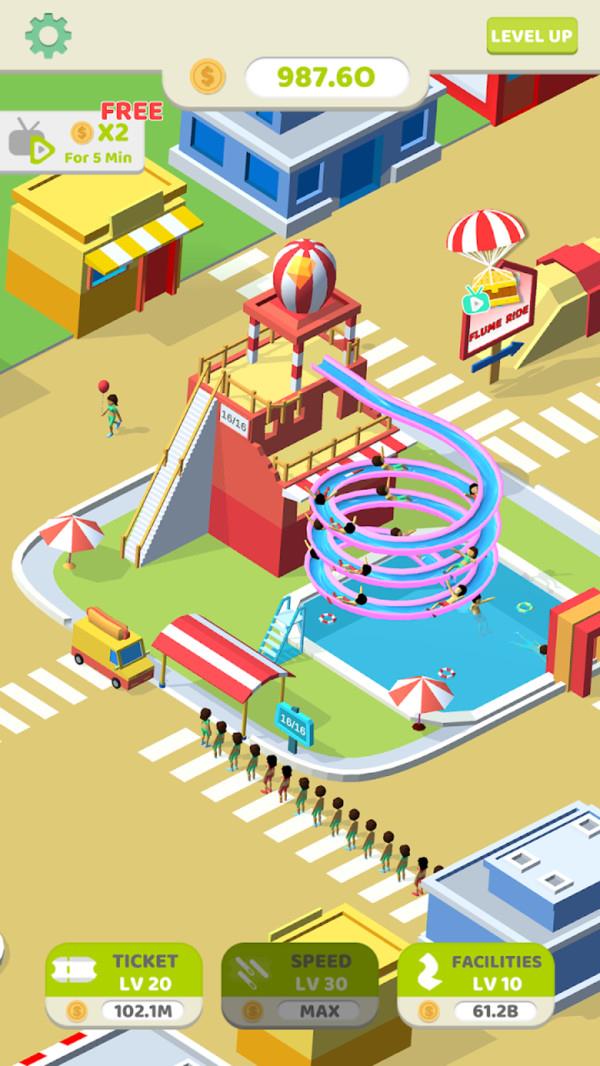Upgrade Ticket level for 102.1M

[x=123, y=985]
